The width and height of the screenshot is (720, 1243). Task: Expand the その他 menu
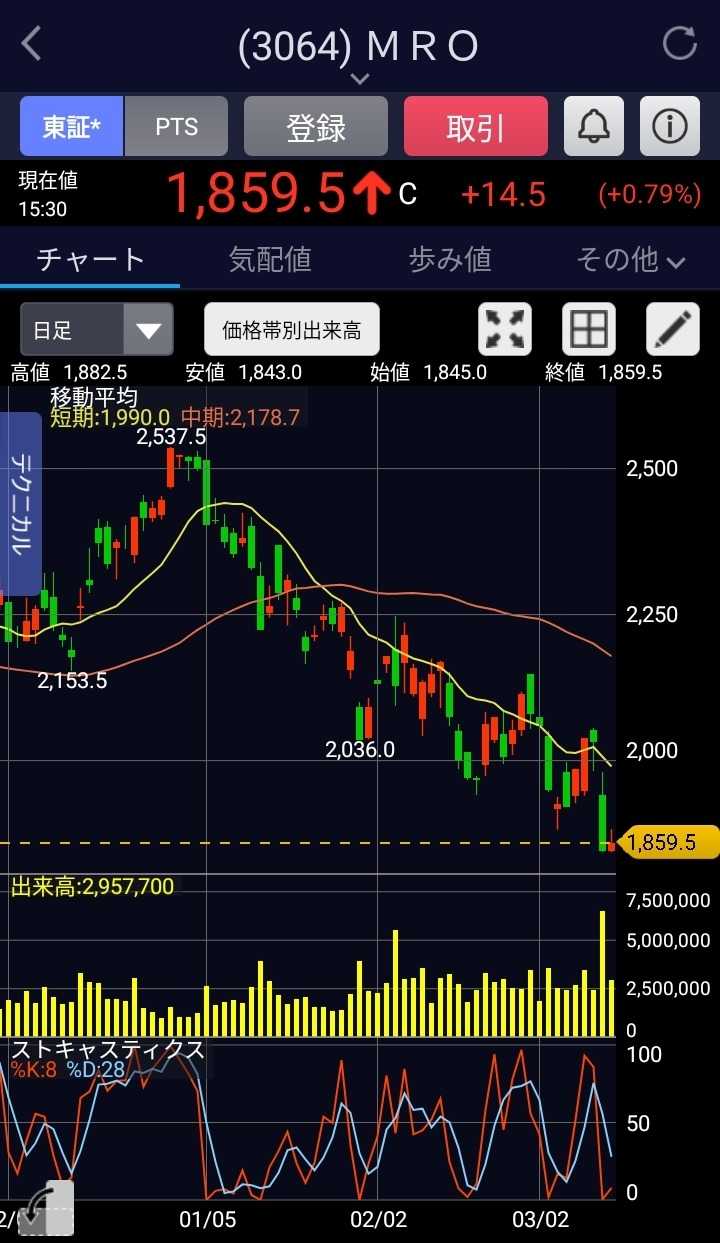tap(630, 260)
